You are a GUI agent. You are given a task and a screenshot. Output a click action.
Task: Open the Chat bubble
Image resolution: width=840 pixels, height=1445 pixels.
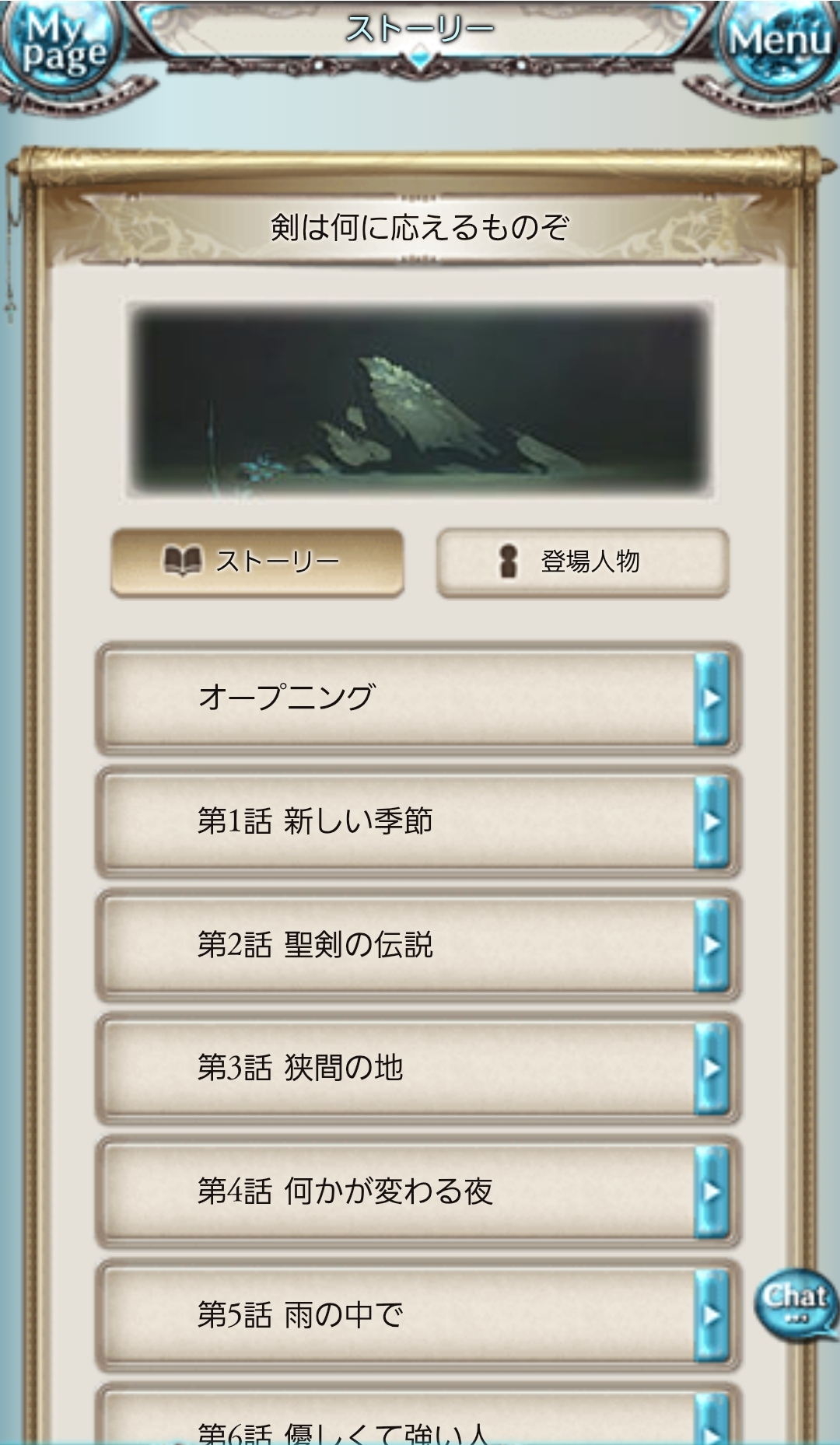[x=794, y=1303]
